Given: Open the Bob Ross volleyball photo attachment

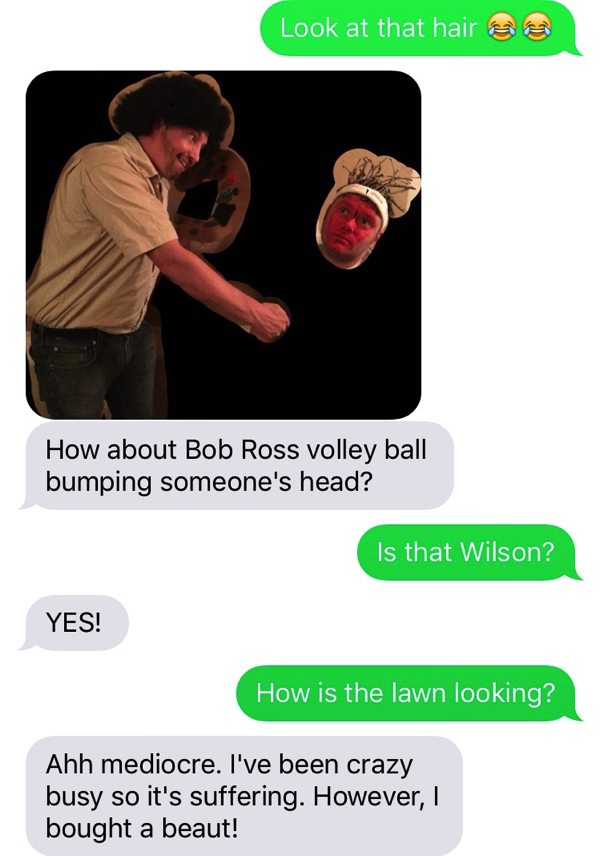Looking at the screenshot, I should click(x=223, y=244).
